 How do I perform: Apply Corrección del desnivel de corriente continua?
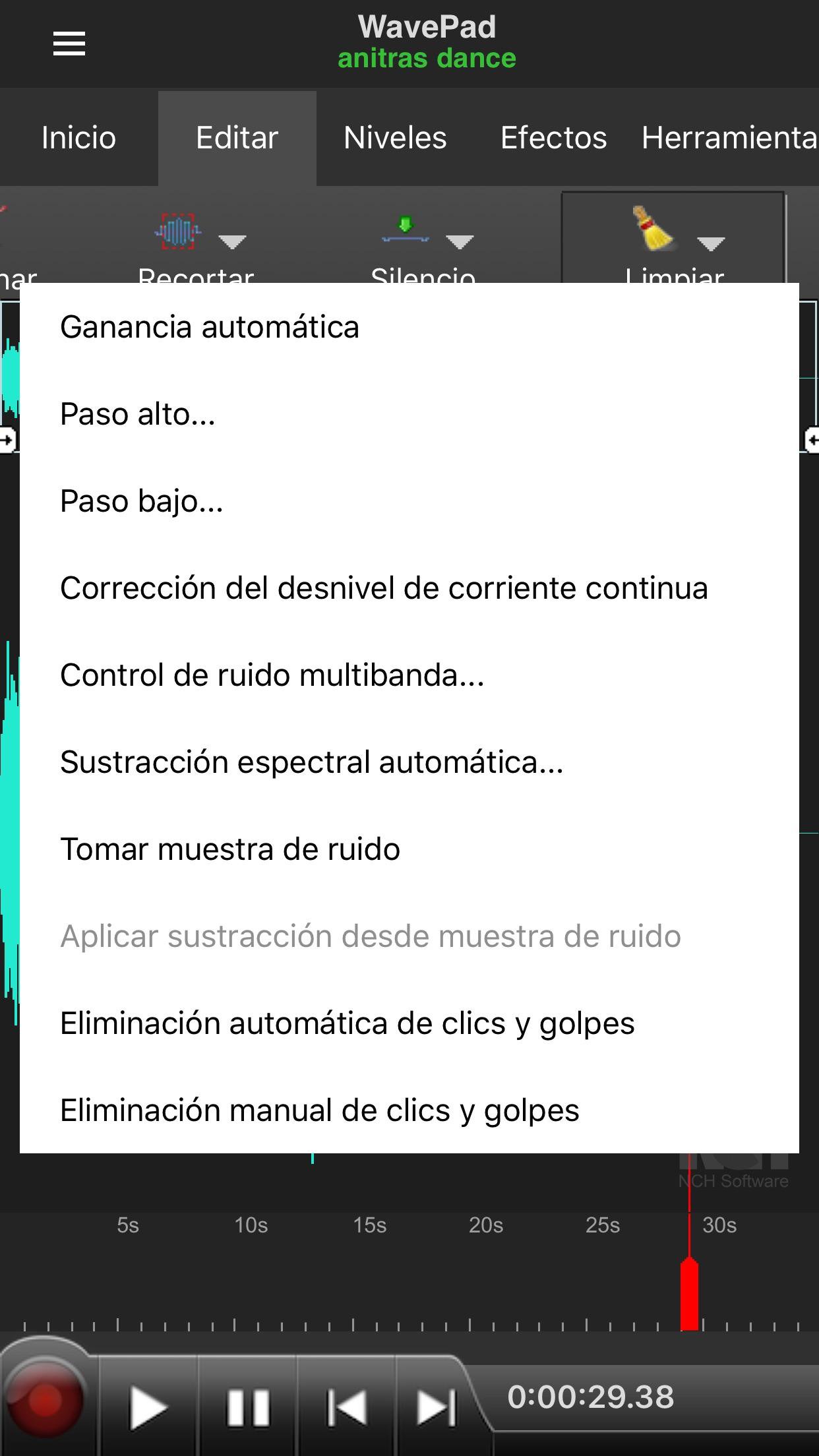(x=384, y=588)
